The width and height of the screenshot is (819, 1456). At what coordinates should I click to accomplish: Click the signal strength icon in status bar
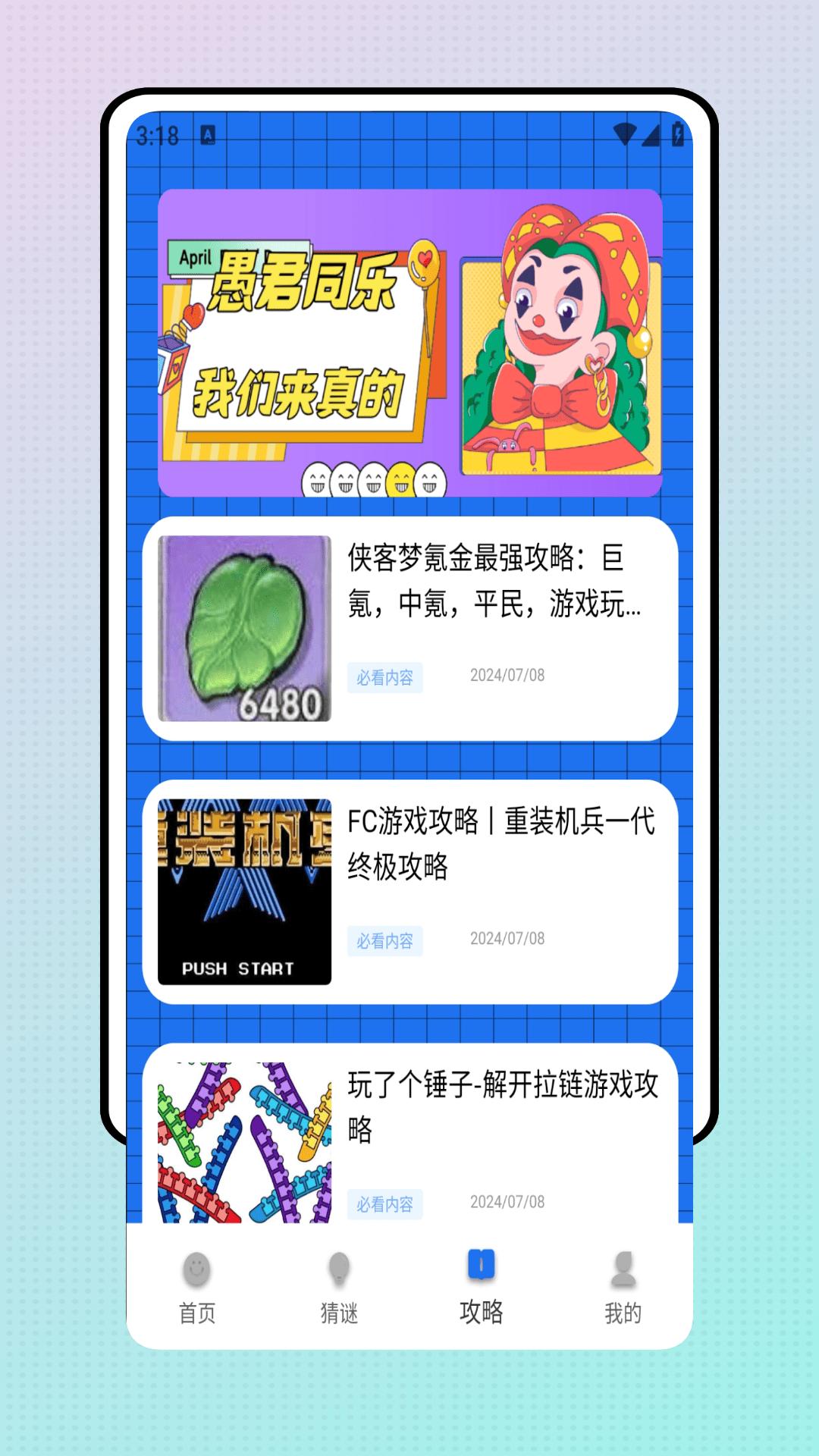click(x=650, y=133)
